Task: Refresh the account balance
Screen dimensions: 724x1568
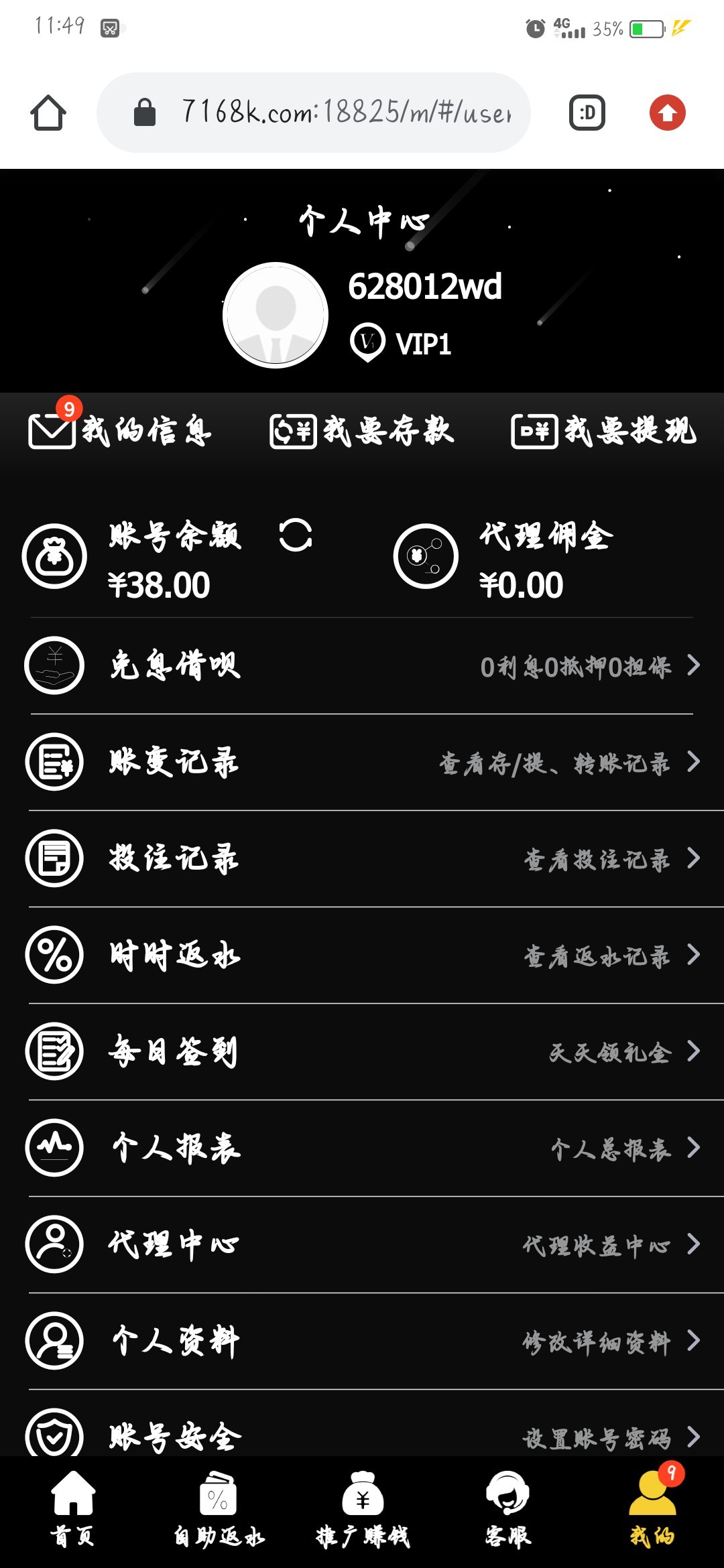Action: tap(296, 535)
